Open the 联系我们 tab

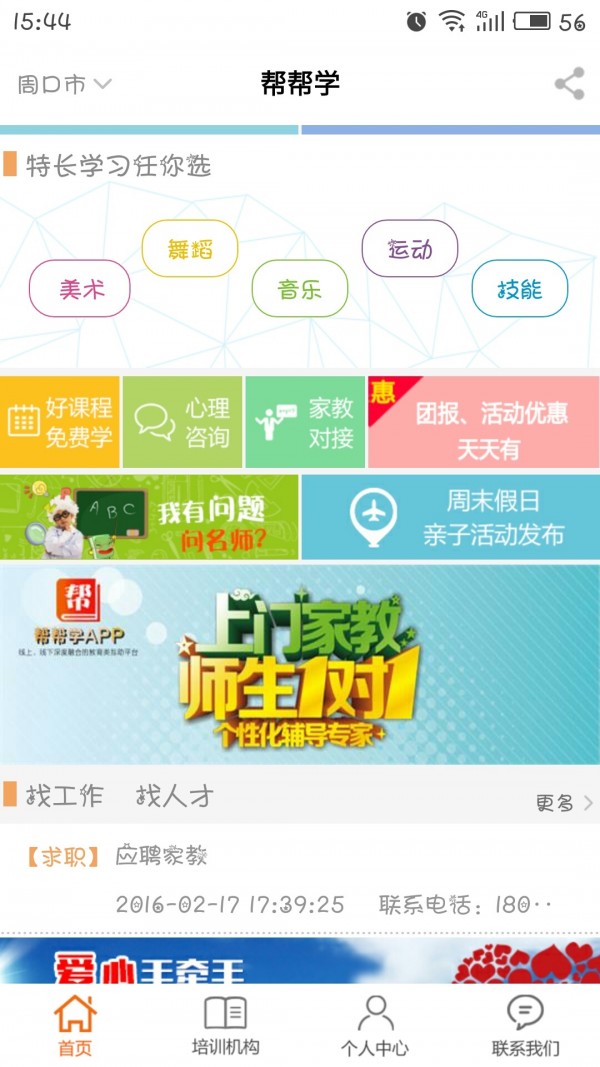point(525,1025)
